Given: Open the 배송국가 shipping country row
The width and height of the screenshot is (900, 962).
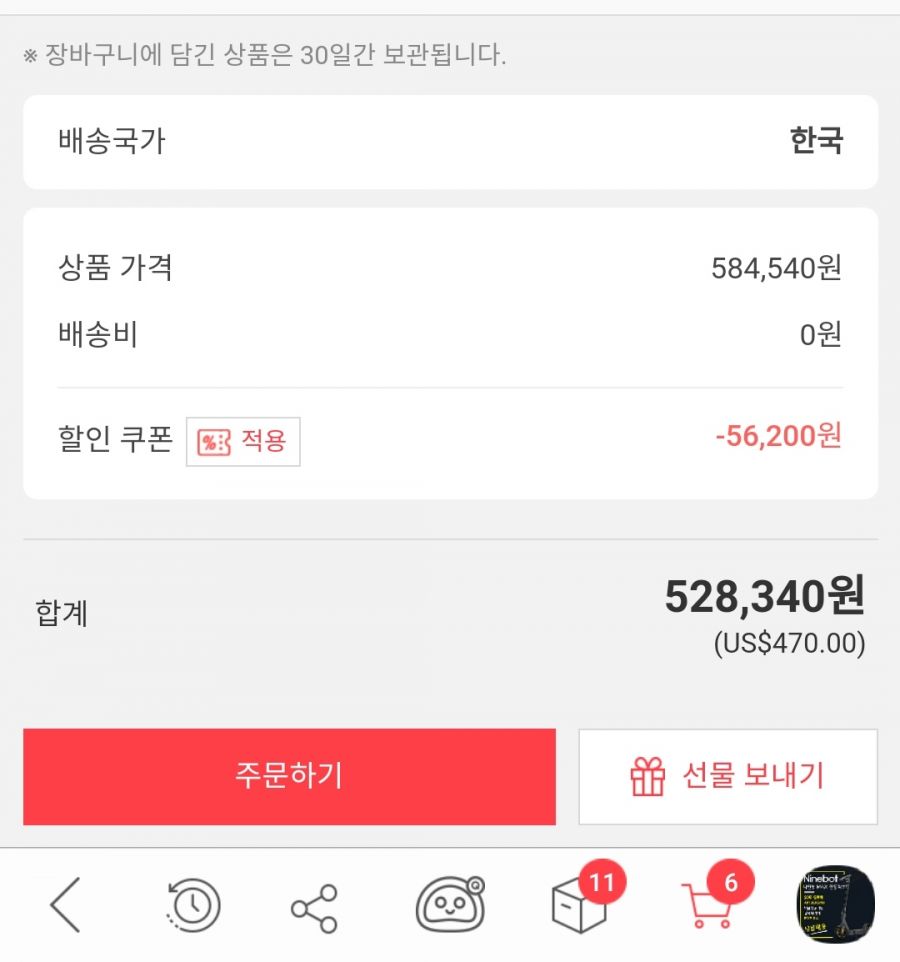Looking at the screenshot, I should [x=450, y=142].
